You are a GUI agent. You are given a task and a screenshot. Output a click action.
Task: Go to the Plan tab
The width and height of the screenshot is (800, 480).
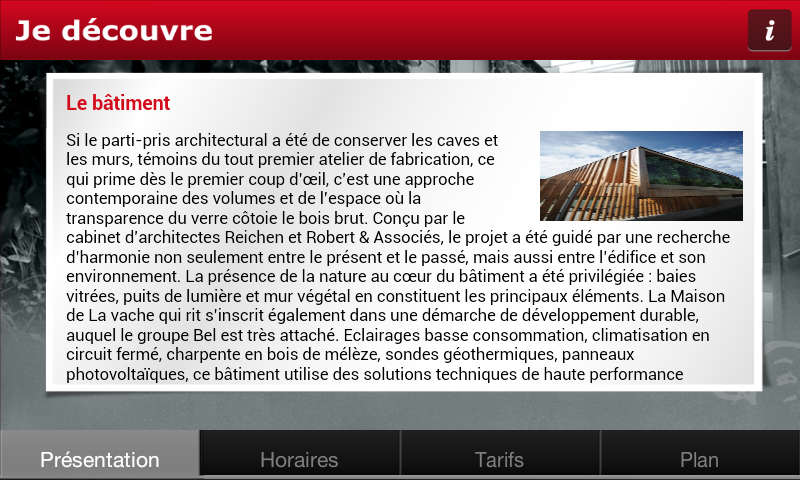tap(700, 455)
